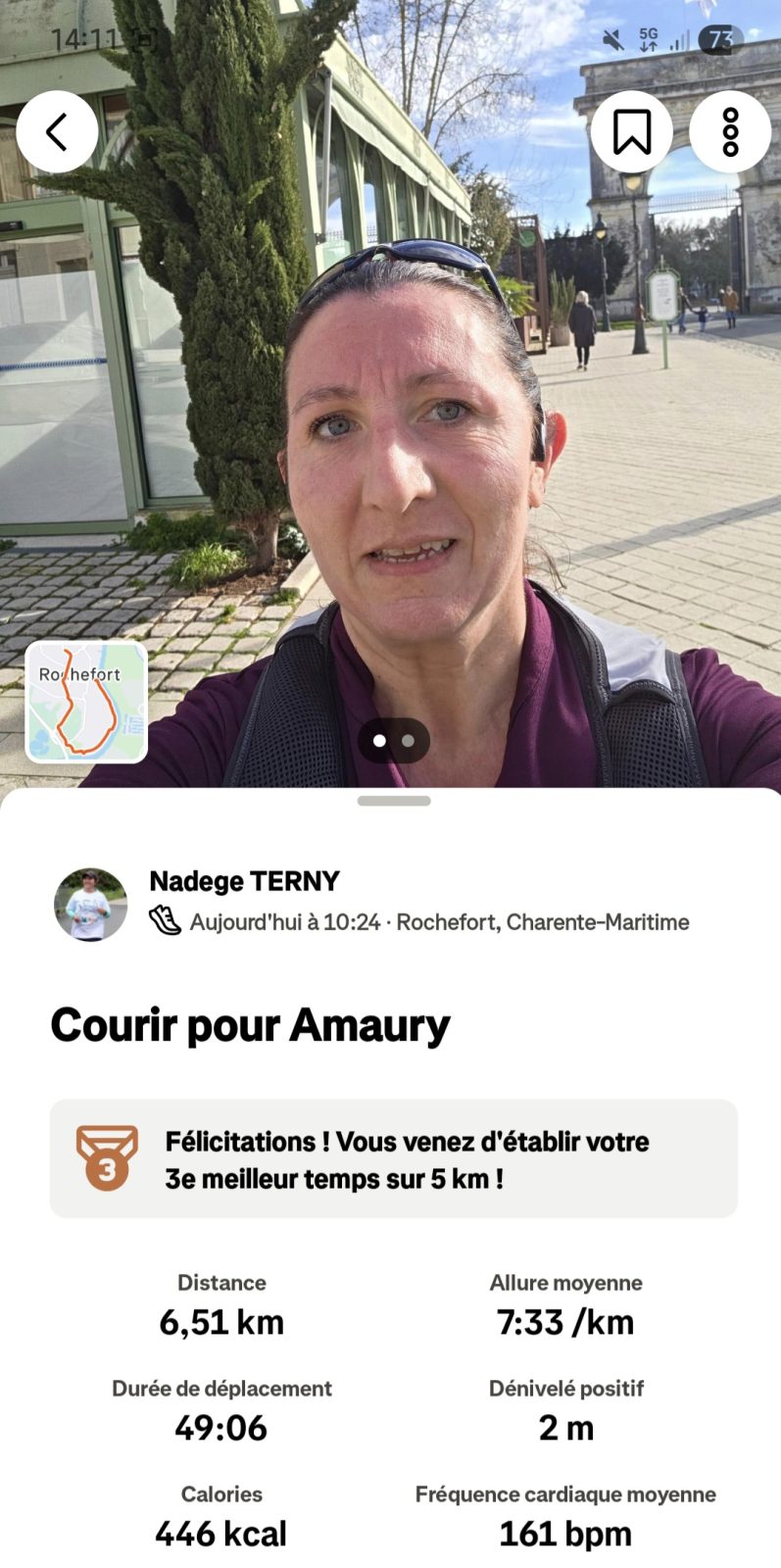The height and width of the screenshot is (1568, 781).
Task: Open the three-dot overflow menu
Action: point(730,131)
